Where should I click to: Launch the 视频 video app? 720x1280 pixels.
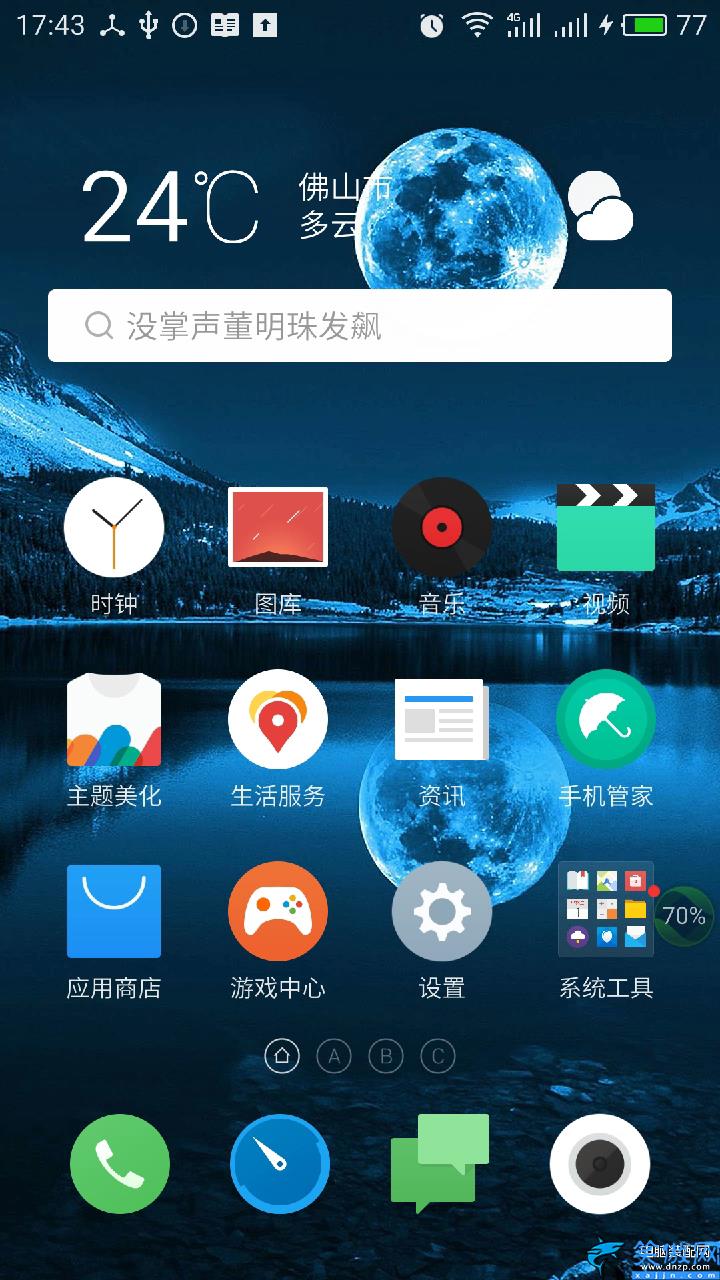coord(605,528)
